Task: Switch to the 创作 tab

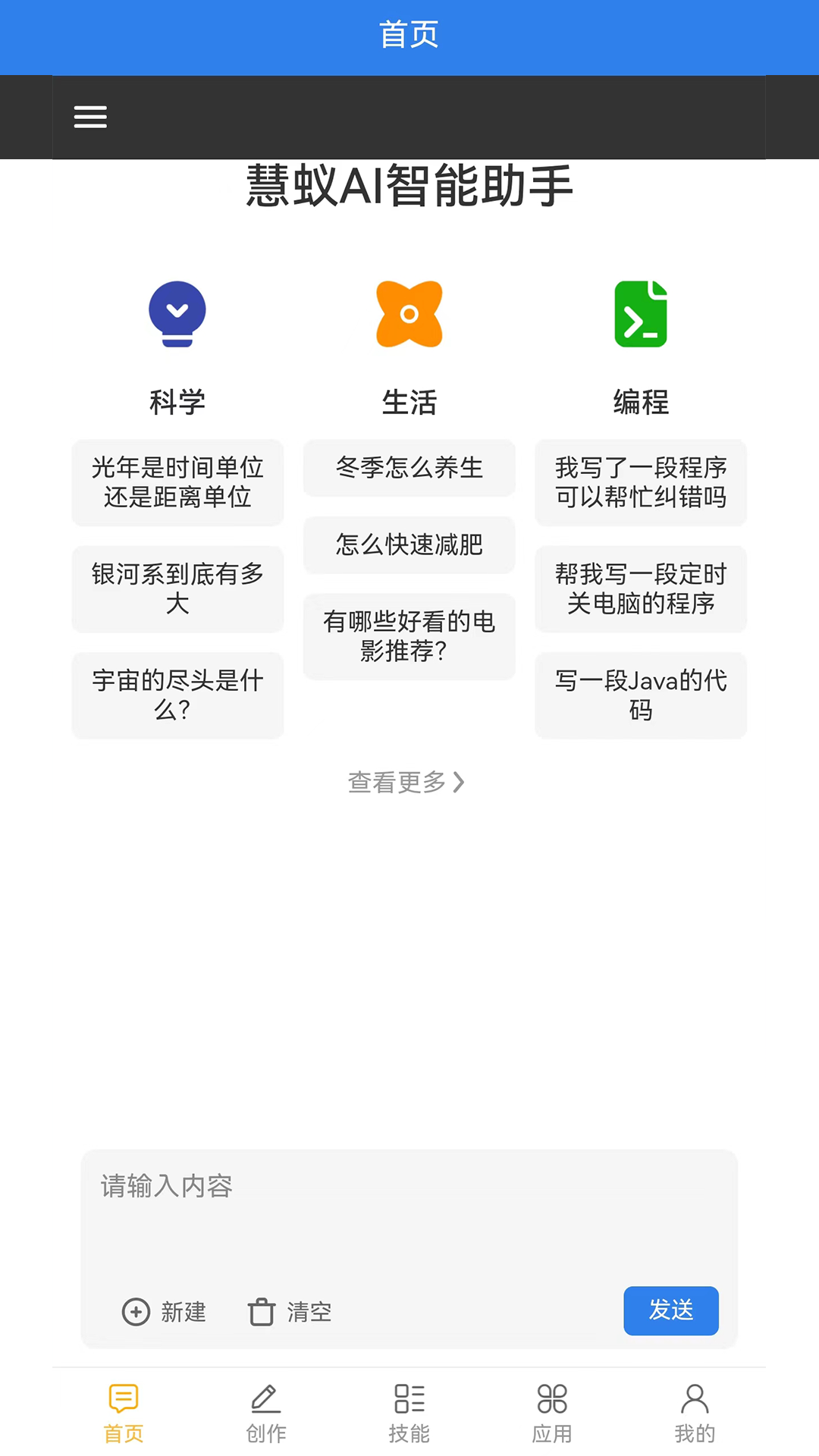Action: click(266, 1413)
